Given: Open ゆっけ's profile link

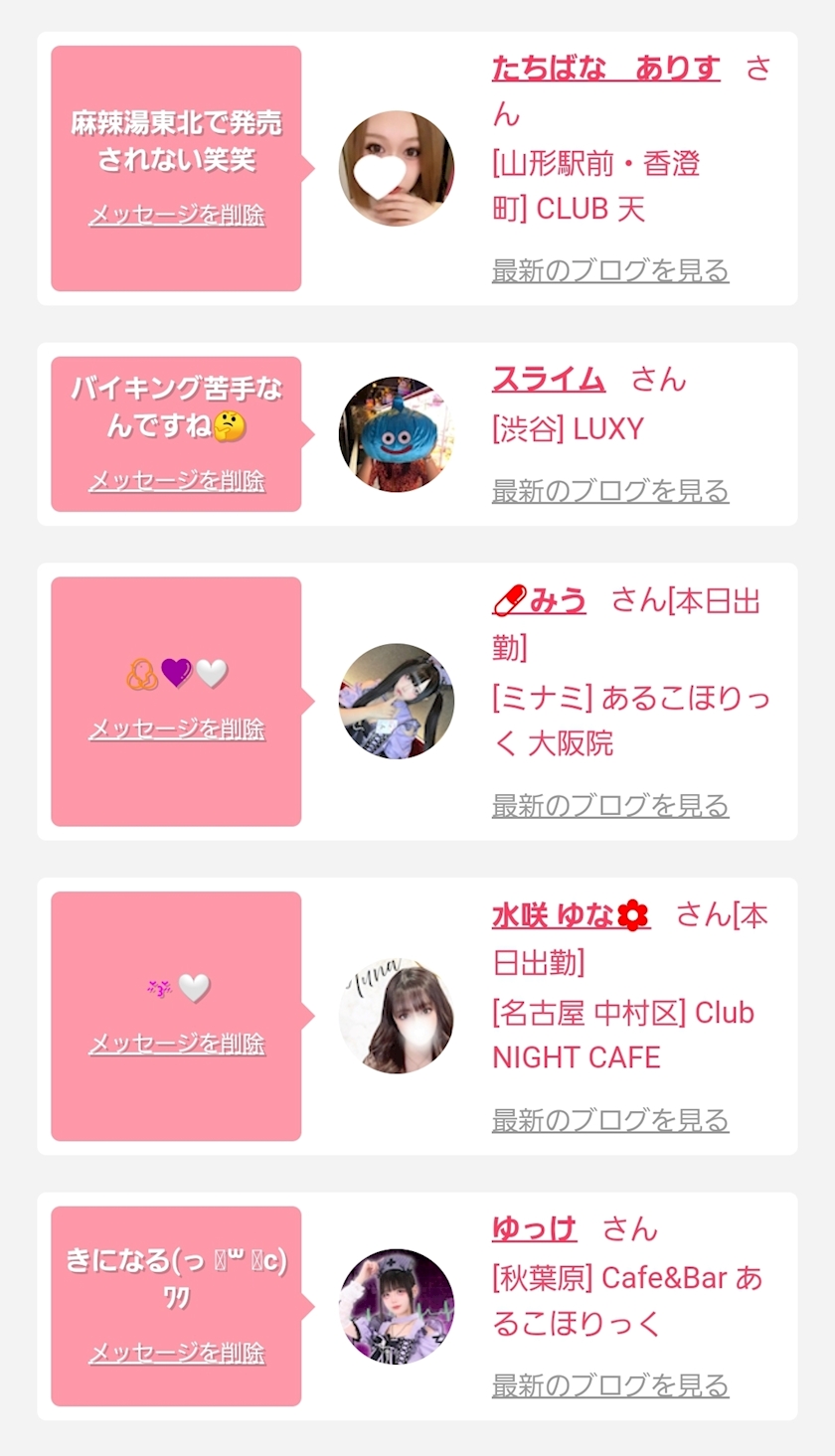Looking at the screenshot, I should (x=534, y=1229).
